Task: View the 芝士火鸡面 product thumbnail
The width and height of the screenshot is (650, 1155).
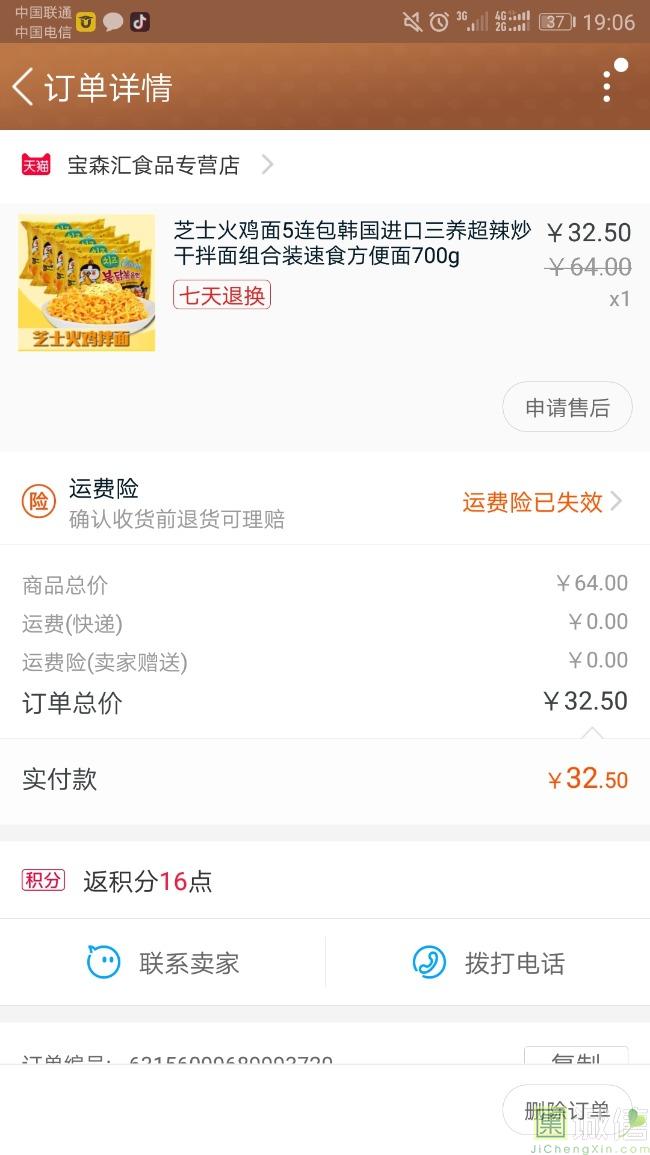Action: point(87,282)
